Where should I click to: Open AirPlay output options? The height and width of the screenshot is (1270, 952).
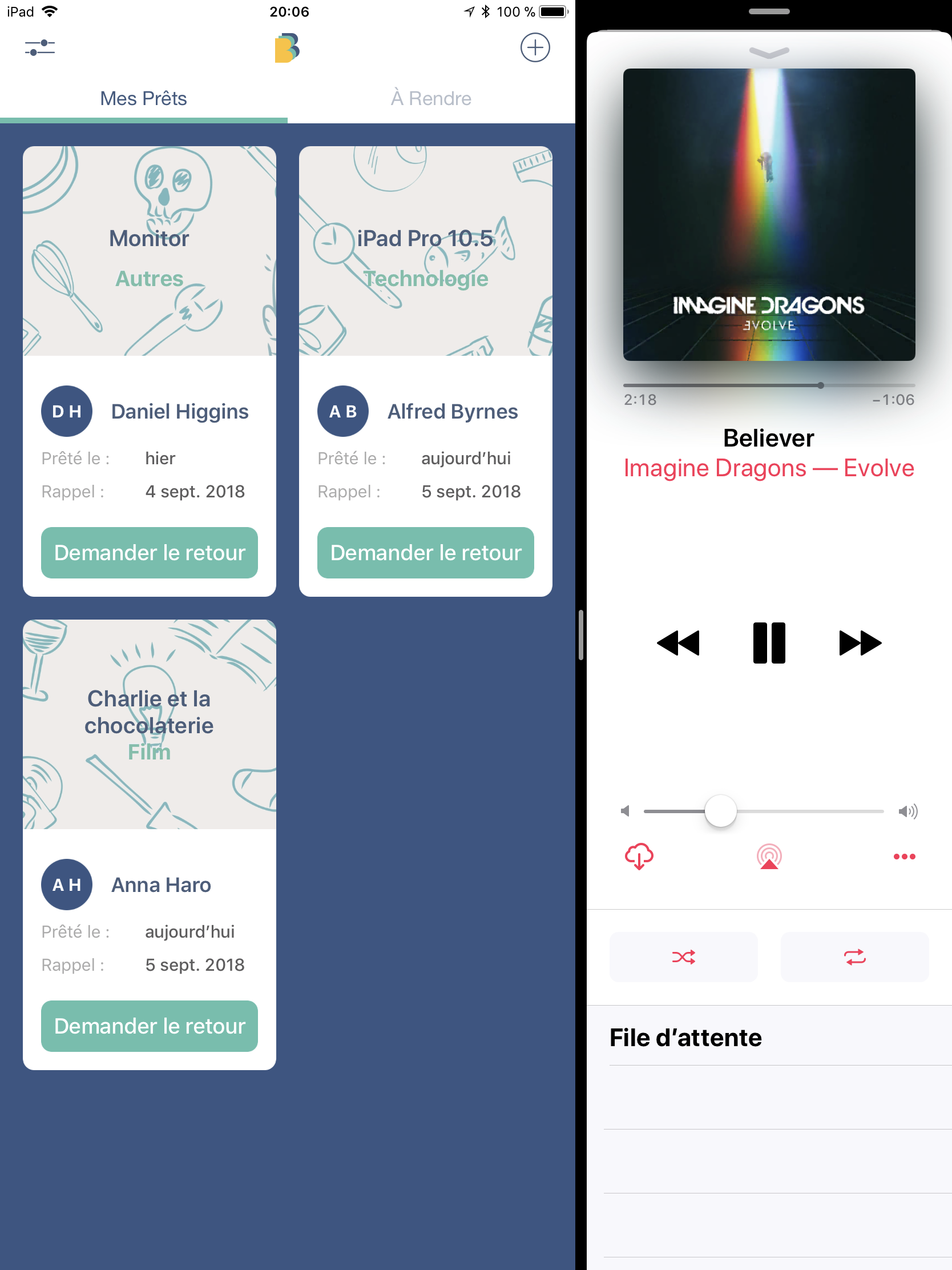[x=768, y=856]
